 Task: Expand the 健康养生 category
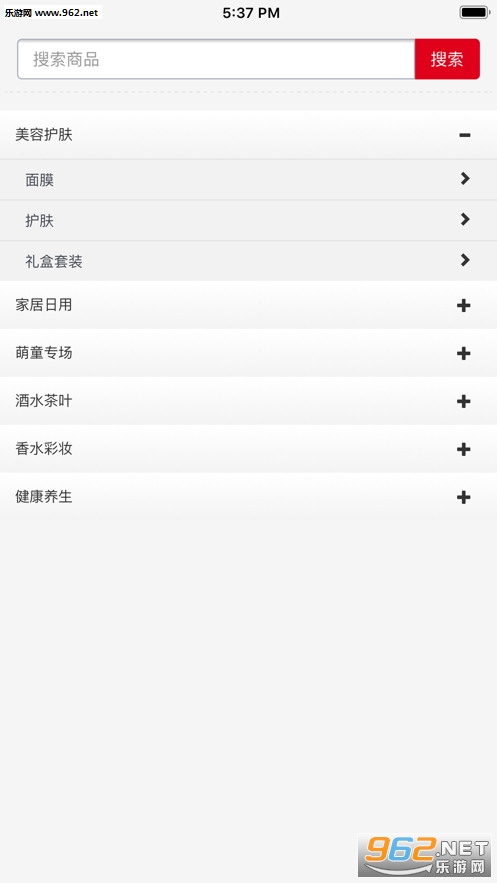coord(248,497)
